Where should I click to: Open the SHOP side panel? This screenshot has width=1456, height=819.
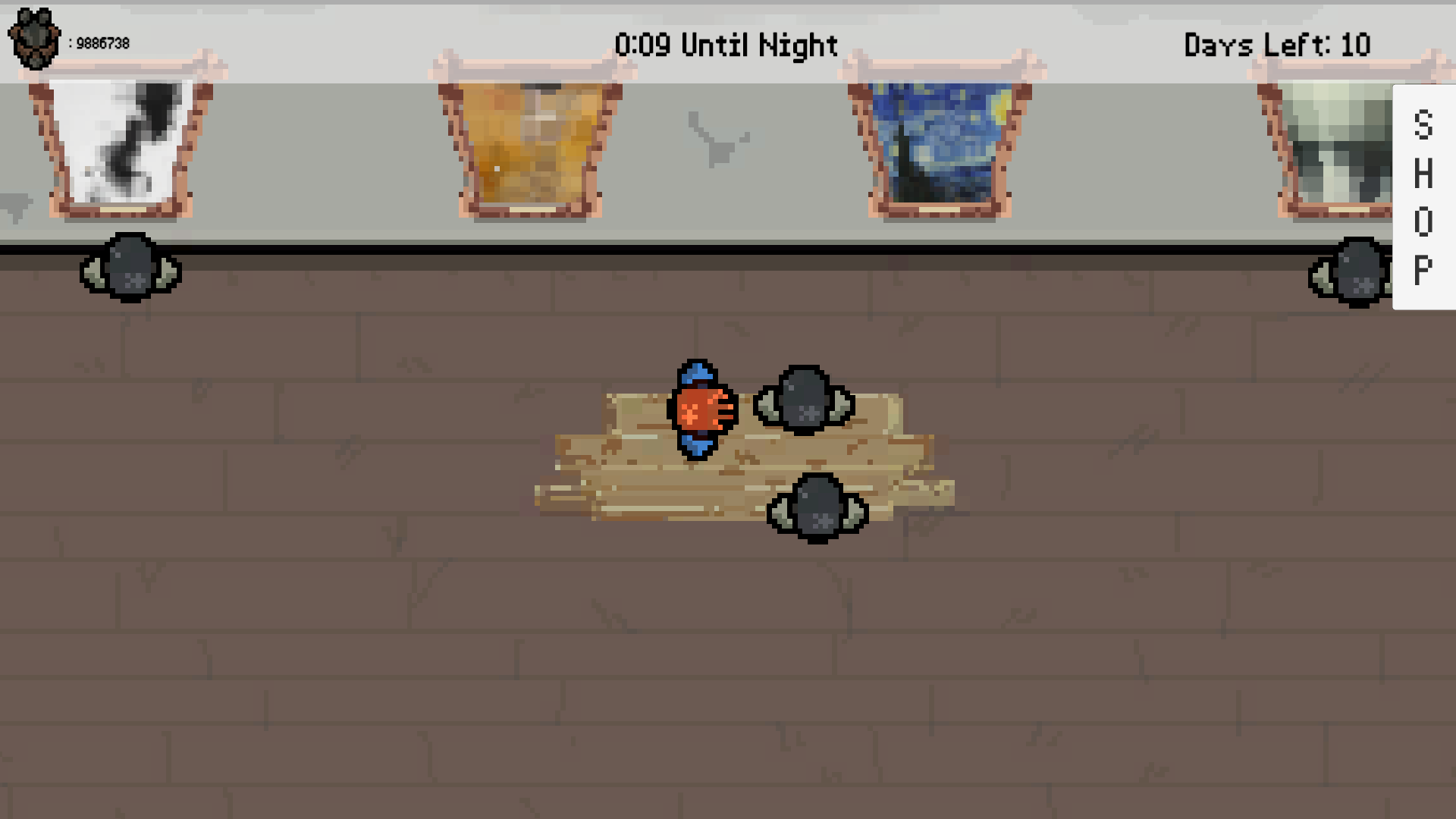coord(1423,197)
